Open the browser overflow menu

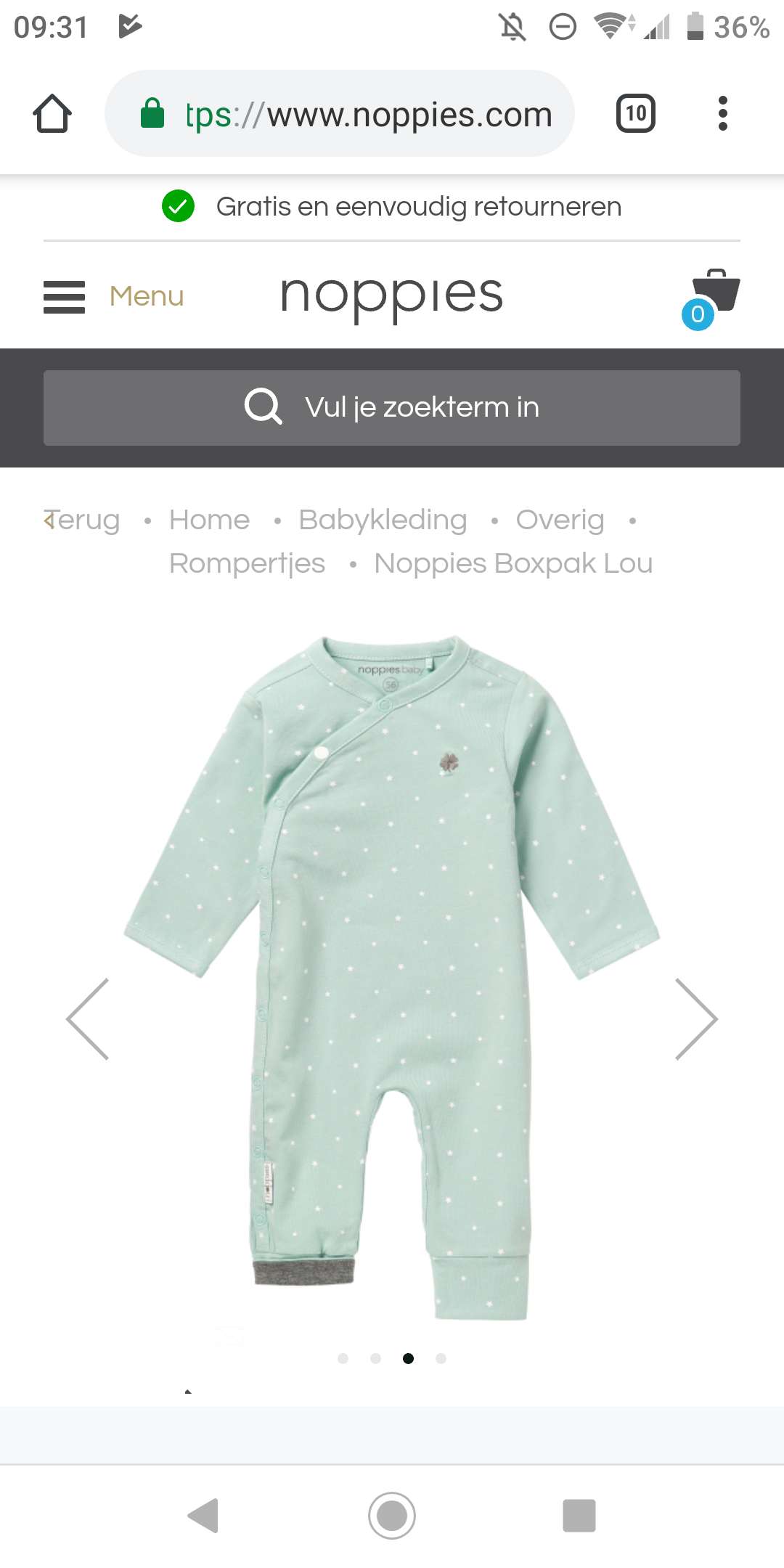pos(722,113)
